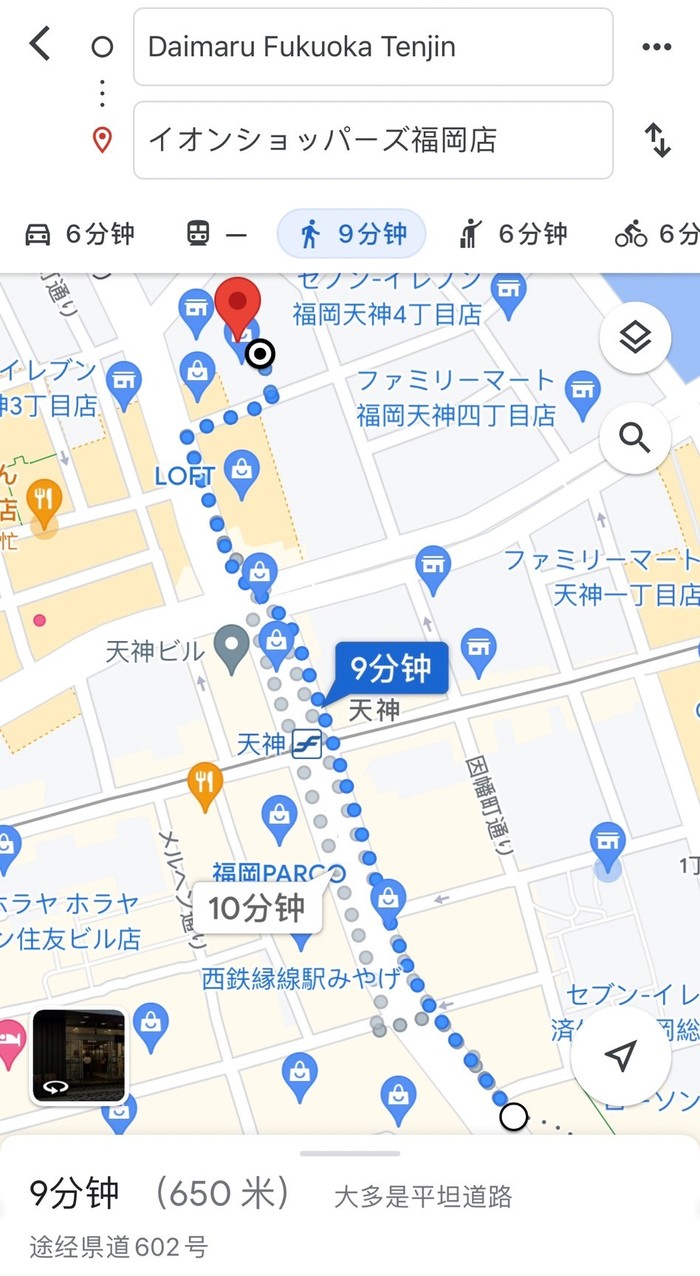Screen dimensions: 700x1276
Task: Open the Street View preview thumbnail
Action: pos(79,1056)
